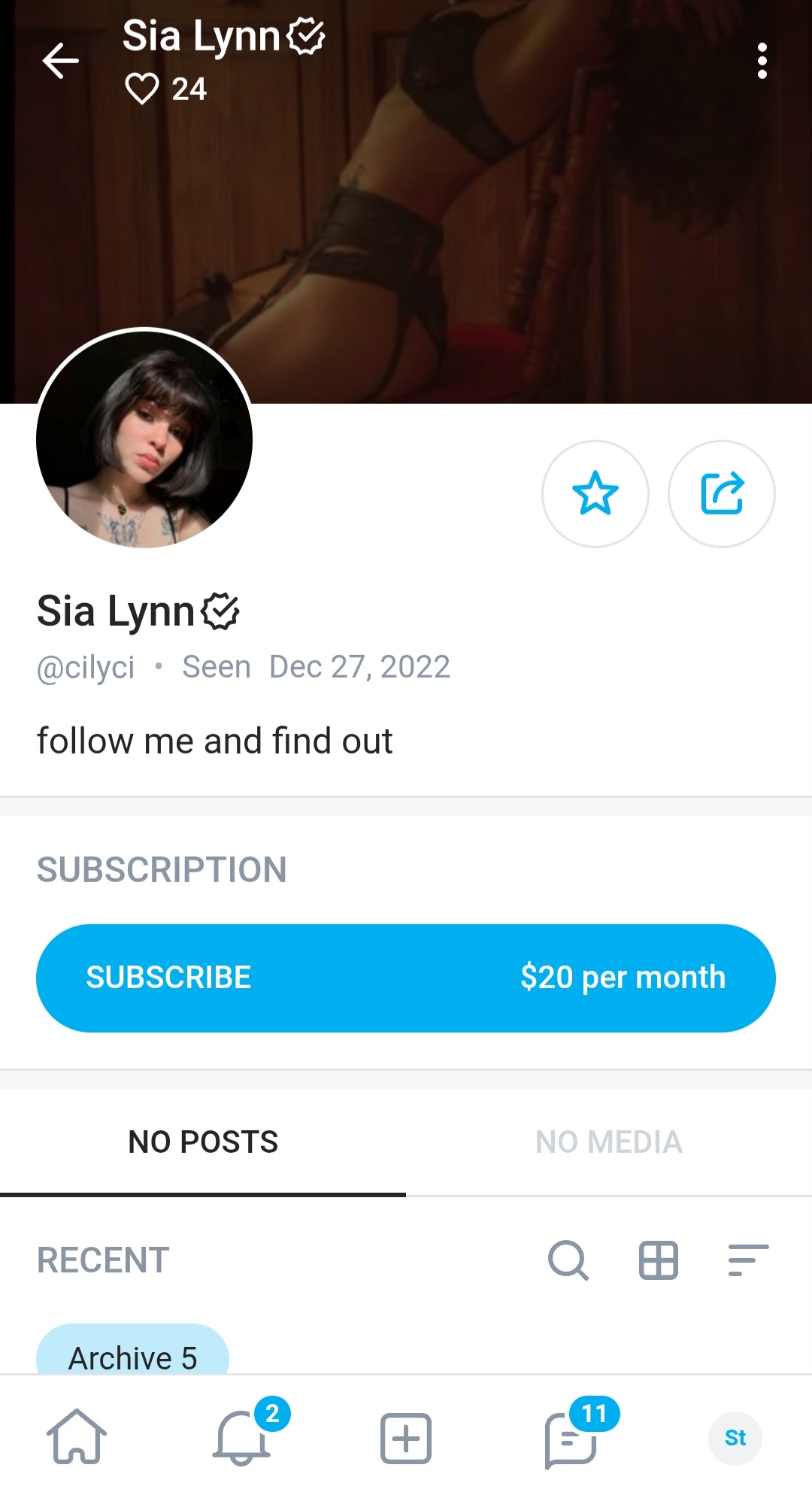Open the messages with 11 unread
Viewport: 812px width, 1489px height.
tap(571, 1438)
